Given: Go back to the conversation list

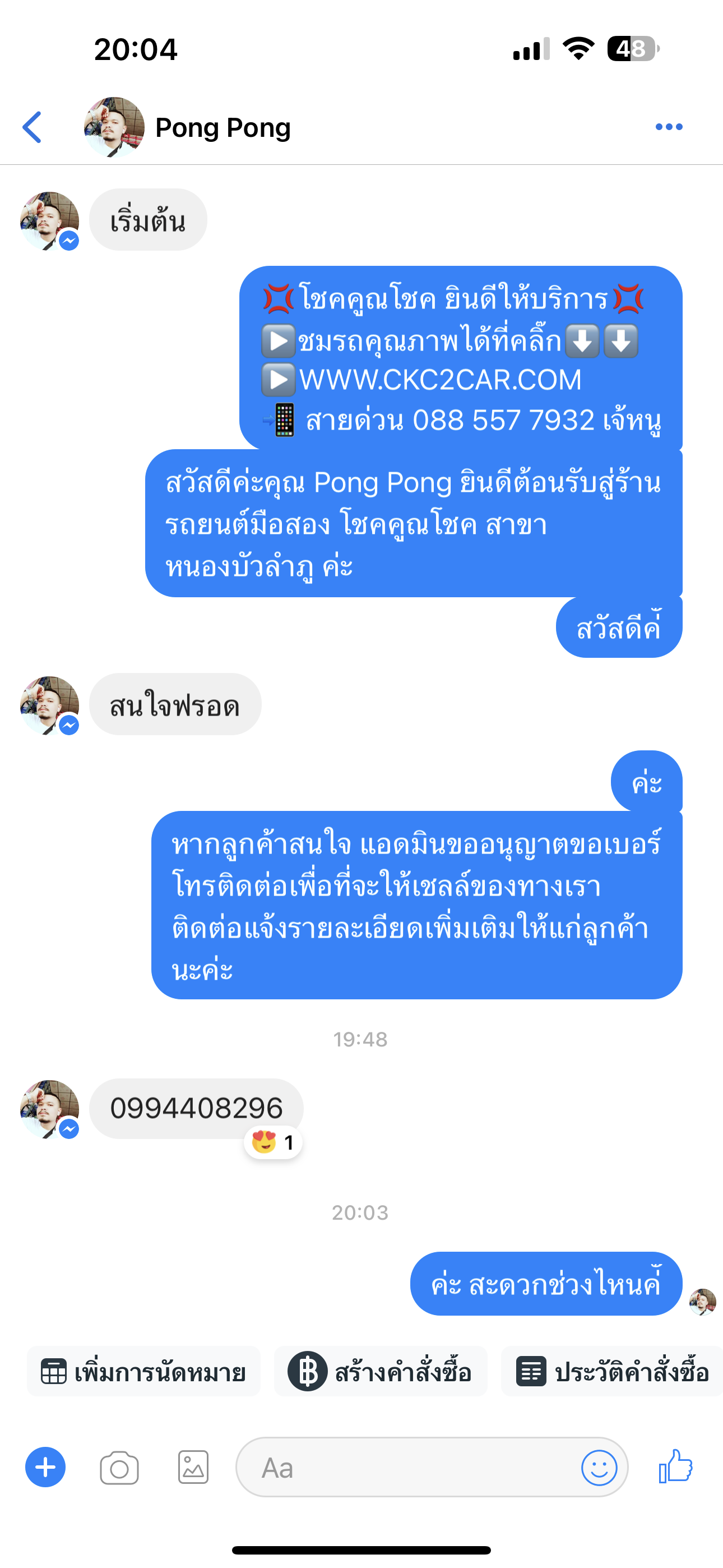Looking at the screenshot, I should point(31,127).
